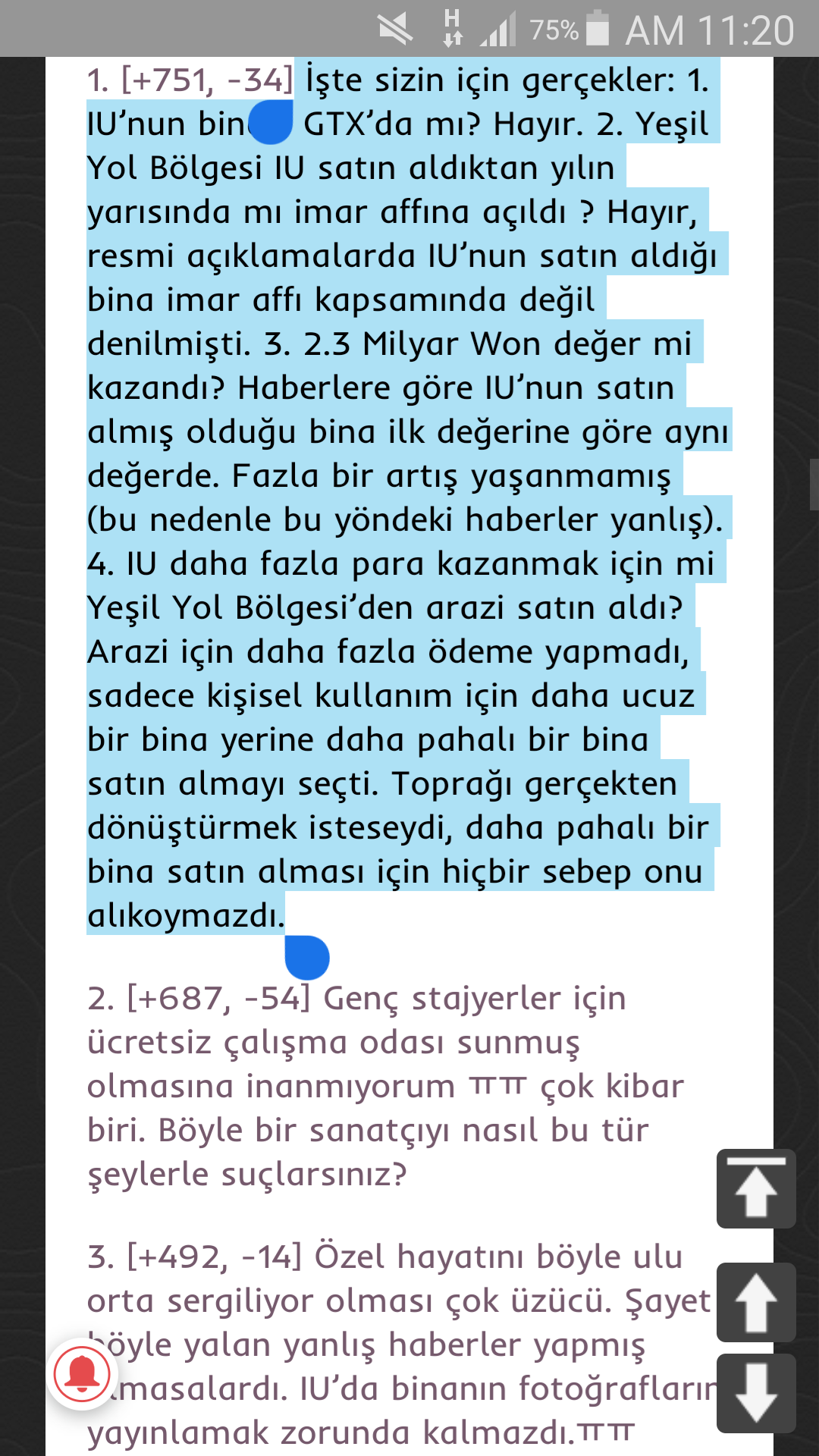This screenshot has height=1456, width=819.
Task: Tap the down arrow button
Action: coord(755,1393)
